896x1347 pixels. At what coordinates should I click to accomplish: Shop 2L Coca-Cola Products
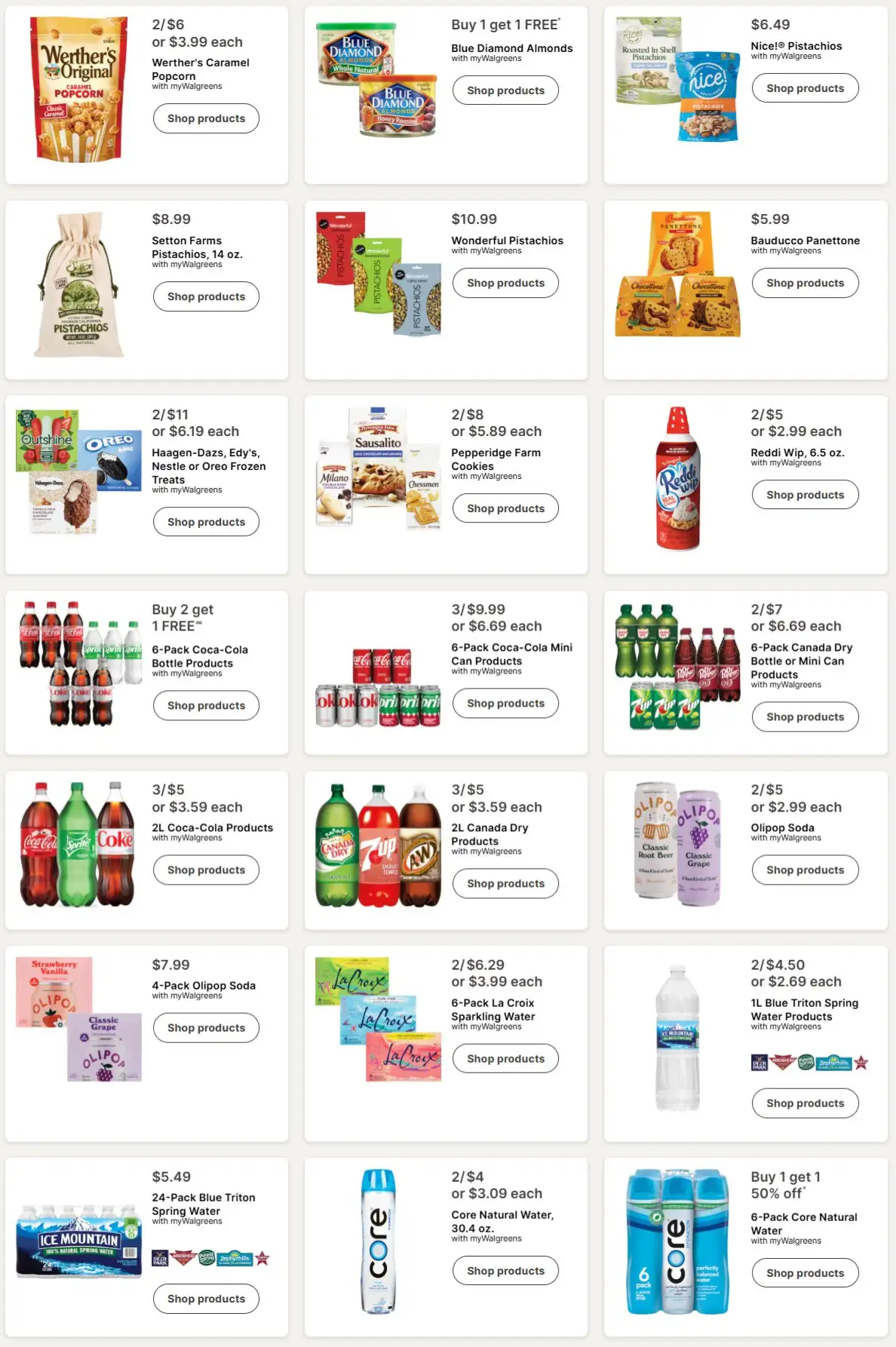tap(206, 870)
